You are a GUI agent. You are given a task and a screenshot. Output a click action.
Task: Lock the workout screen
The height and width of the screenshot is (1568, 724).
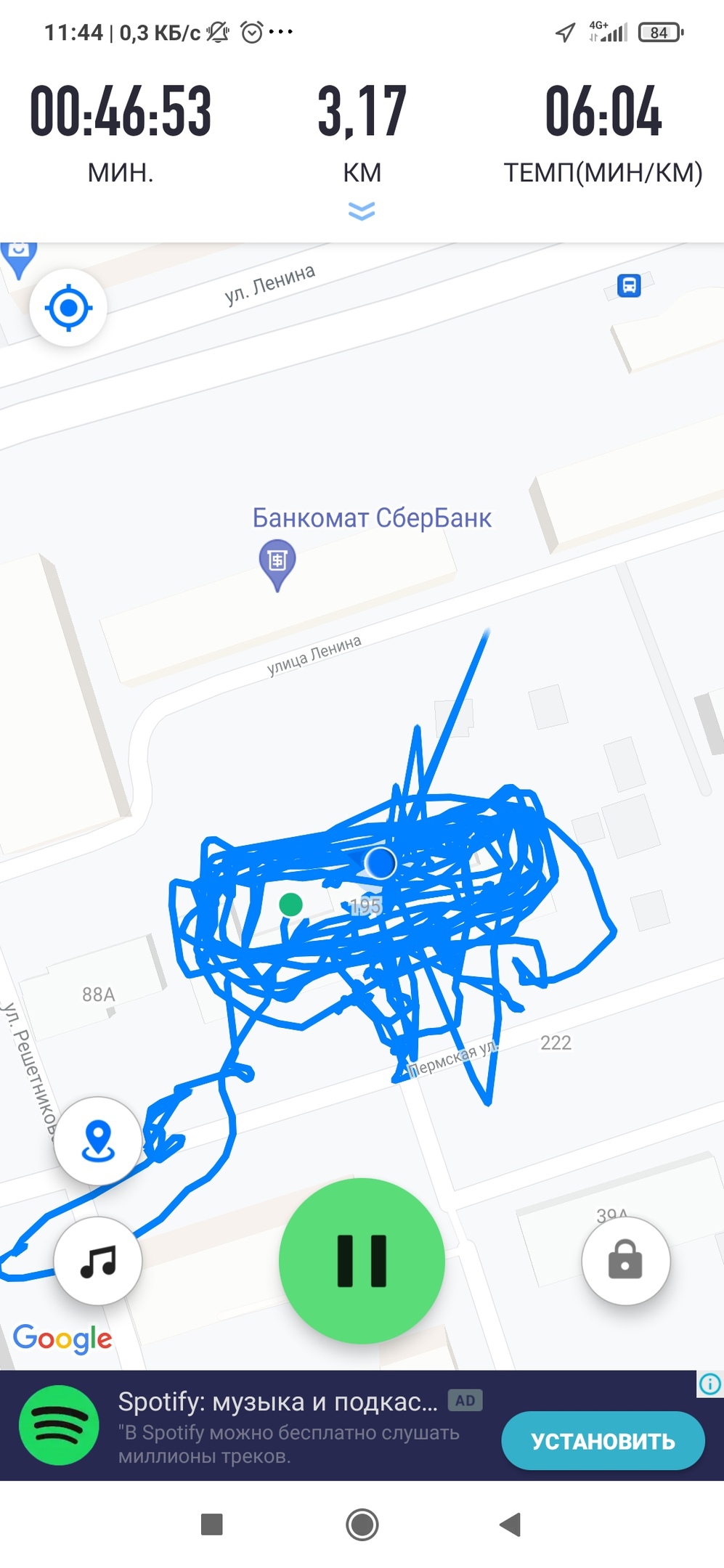(x=625, y=1260)
